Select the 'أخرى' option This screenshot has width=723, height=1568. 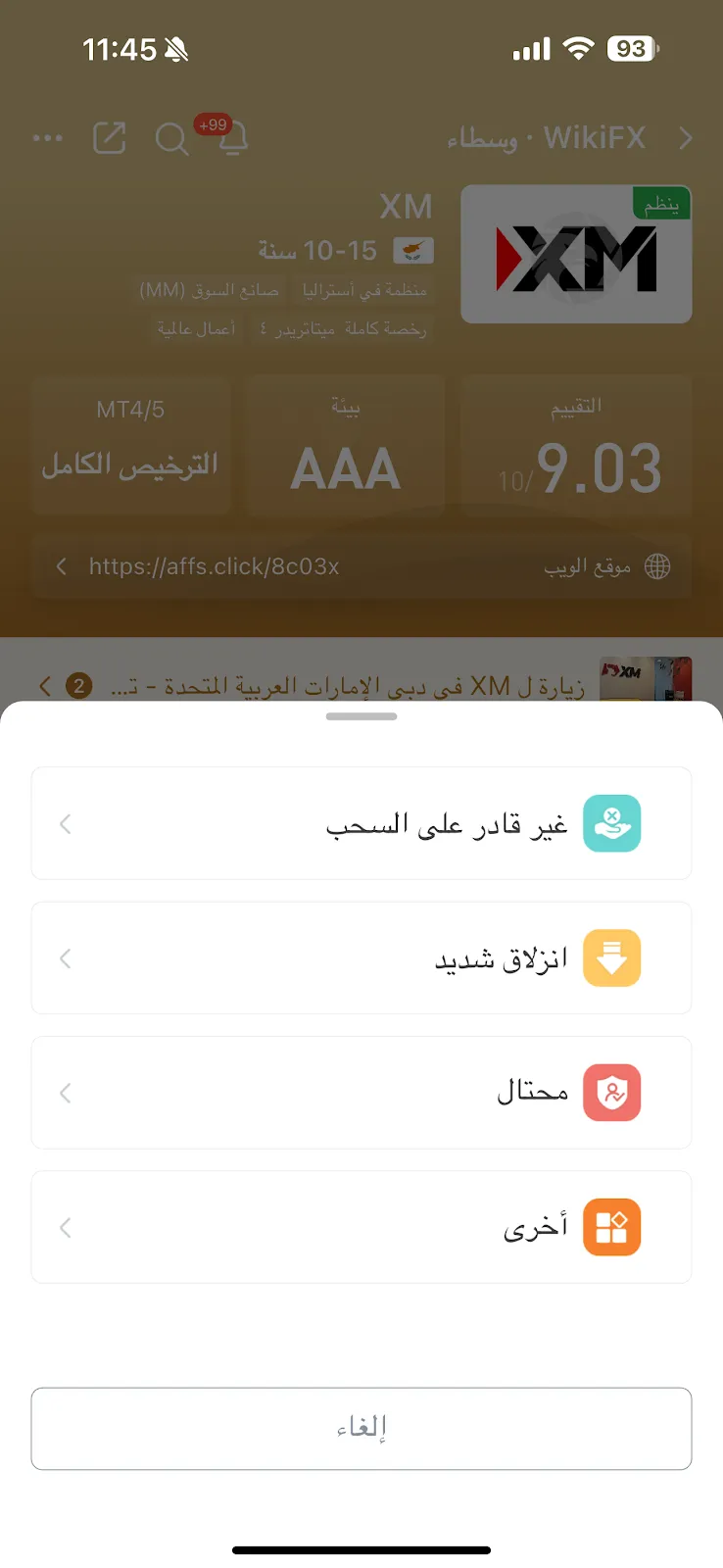tap(361, 1227)
